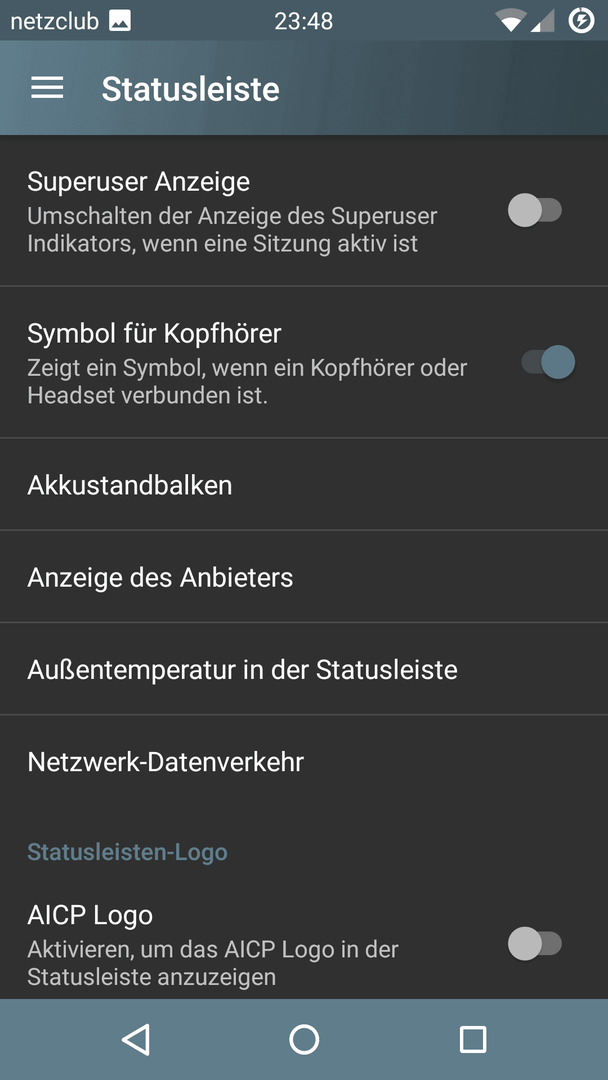Enable the AICP Logo switch
Viewport: 608px width, 1080px height.
tap(535, 943)
